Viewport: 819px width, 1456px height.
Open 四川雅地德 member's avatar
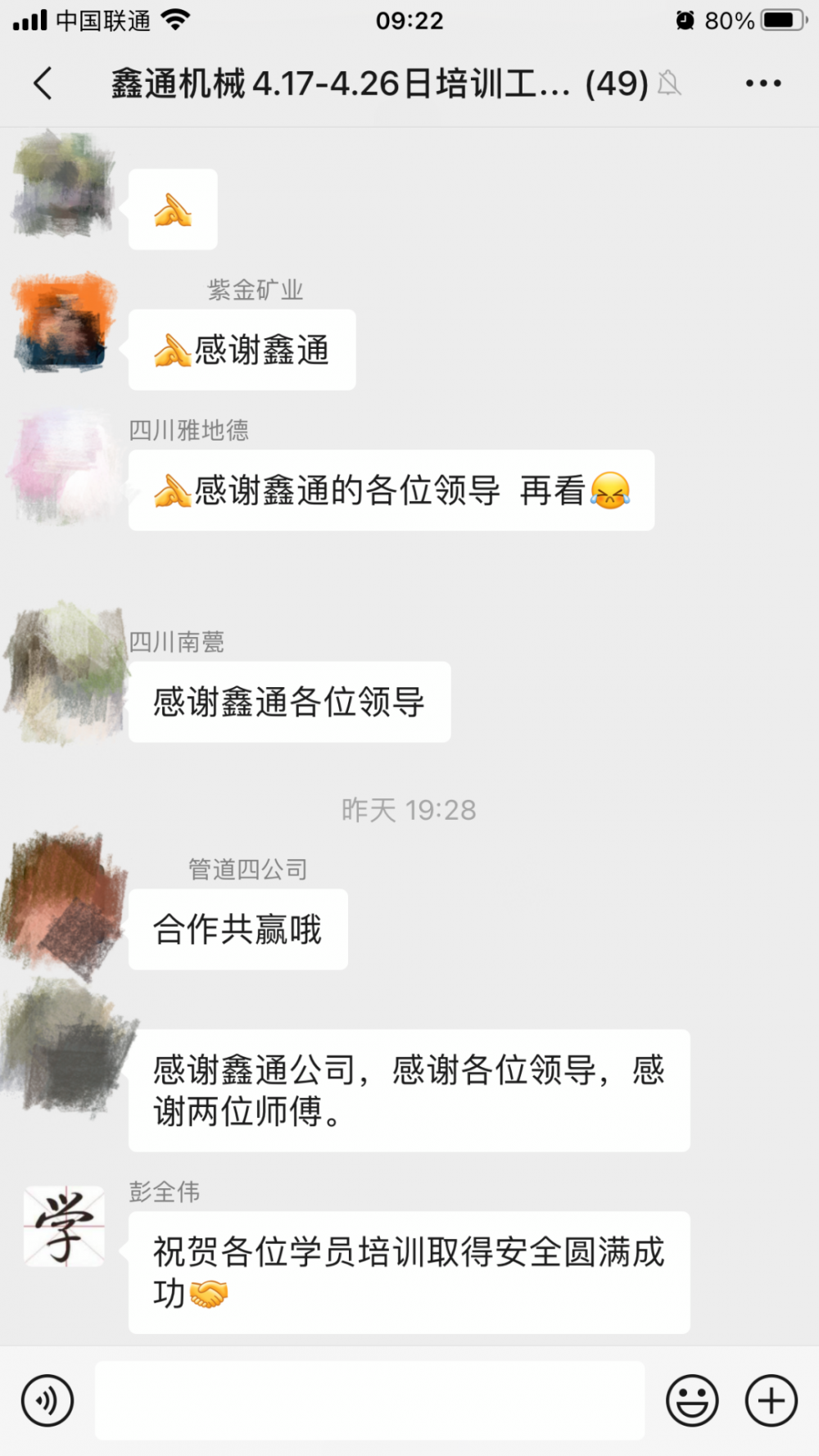[64, 467]
